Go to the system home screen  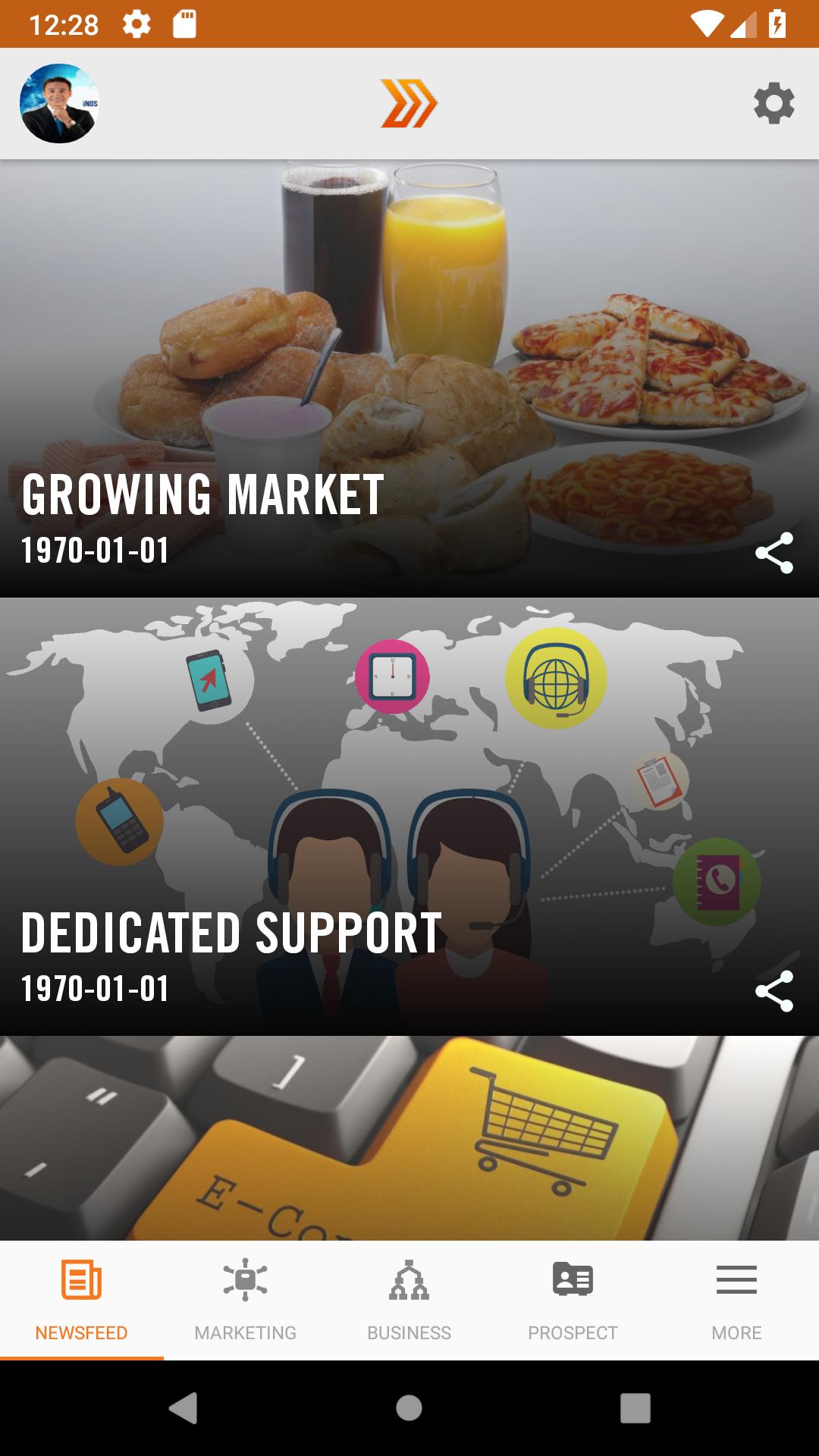click(x=409, y=1408)
